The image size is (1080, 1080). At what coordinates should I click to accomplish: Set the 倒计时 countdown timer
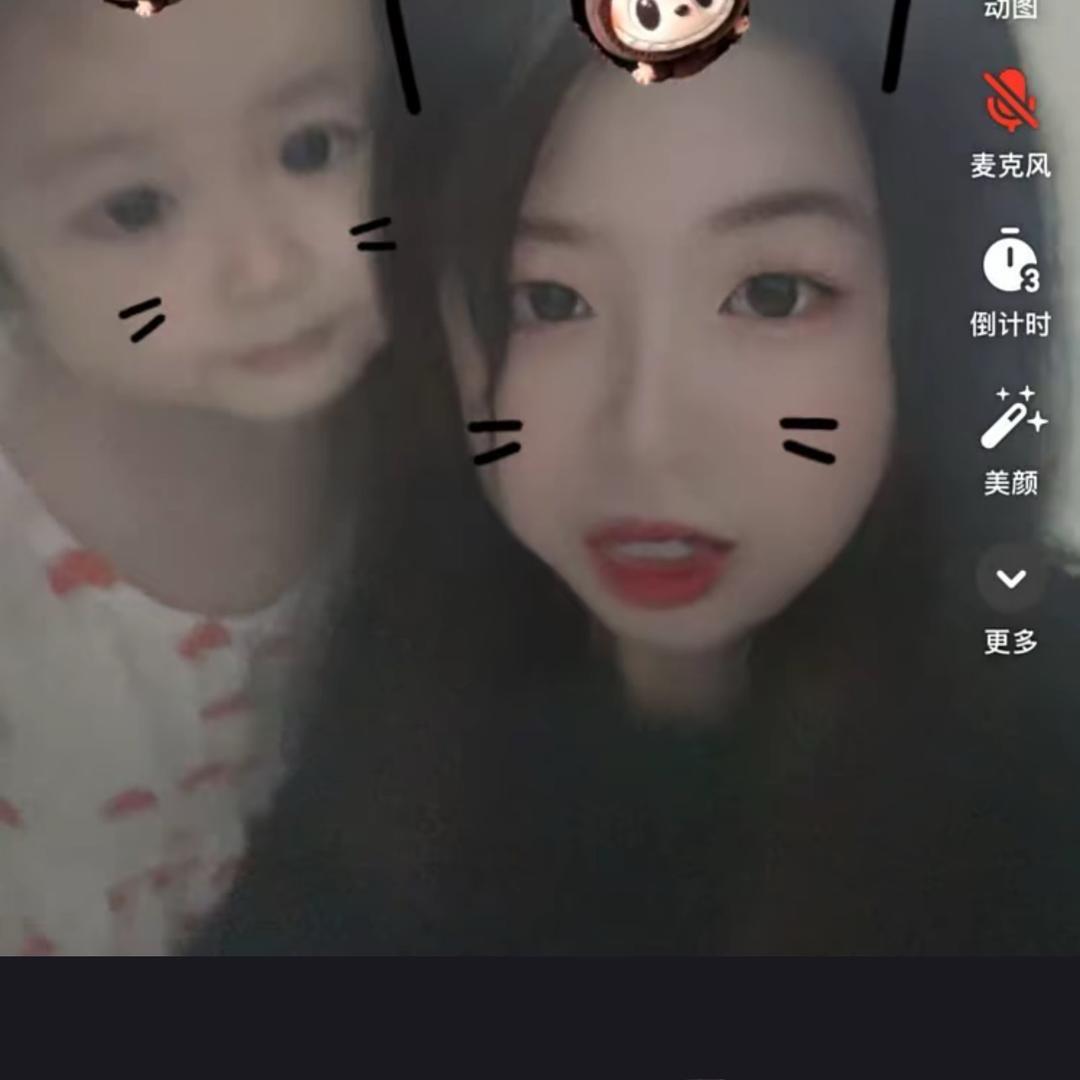coord(1010,263)
